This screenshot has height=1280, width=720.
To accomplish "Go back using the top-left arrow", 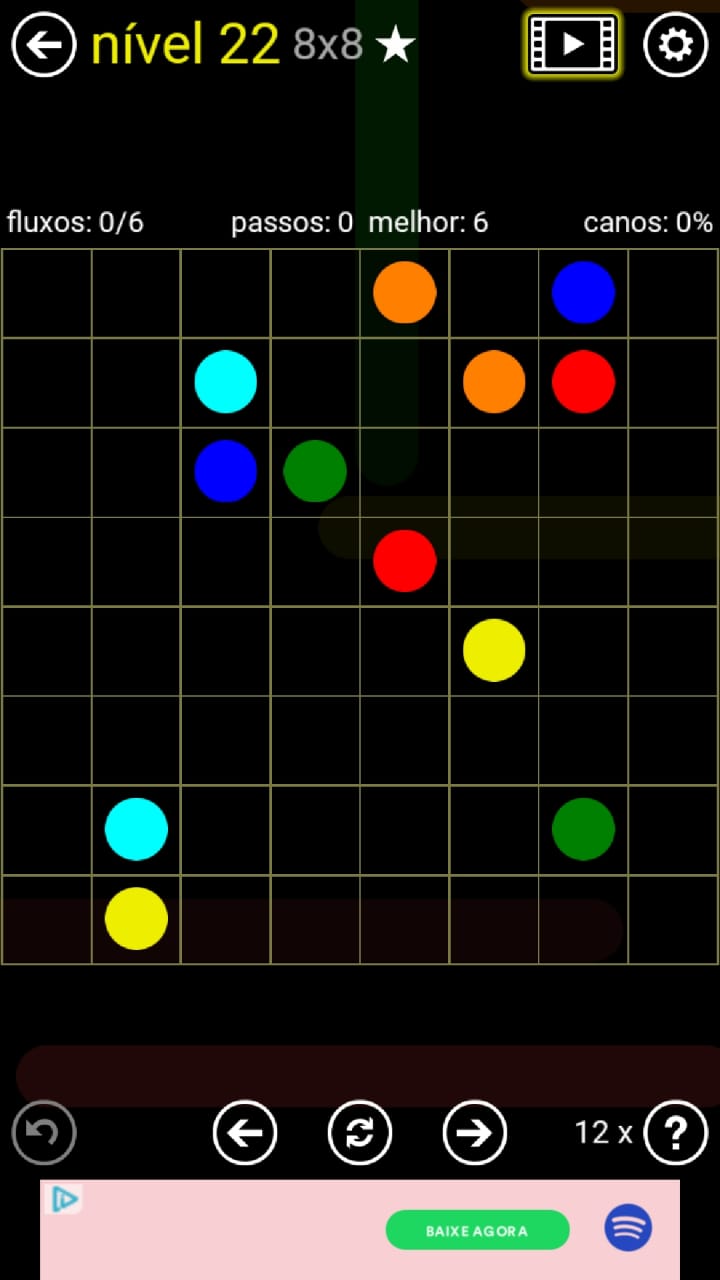I will [44, 44].
